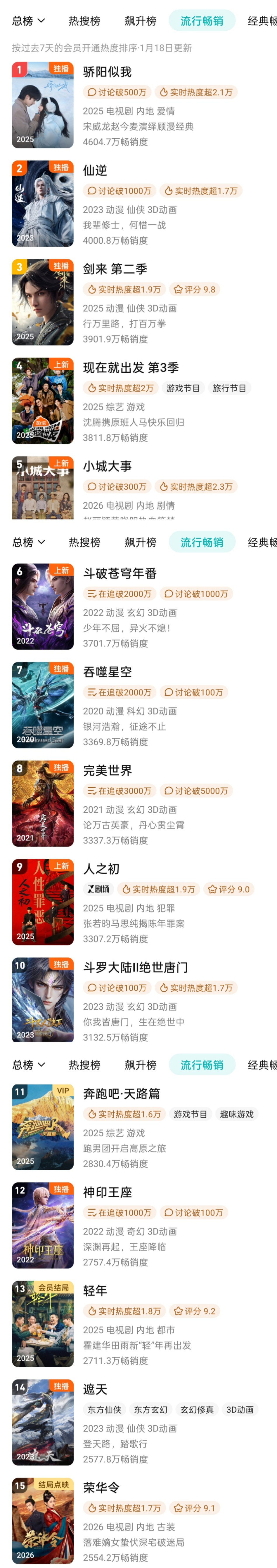277x1568 pixels.
Task: Open the costume drama 荣华令
Action: click(x=101, y=1488)
